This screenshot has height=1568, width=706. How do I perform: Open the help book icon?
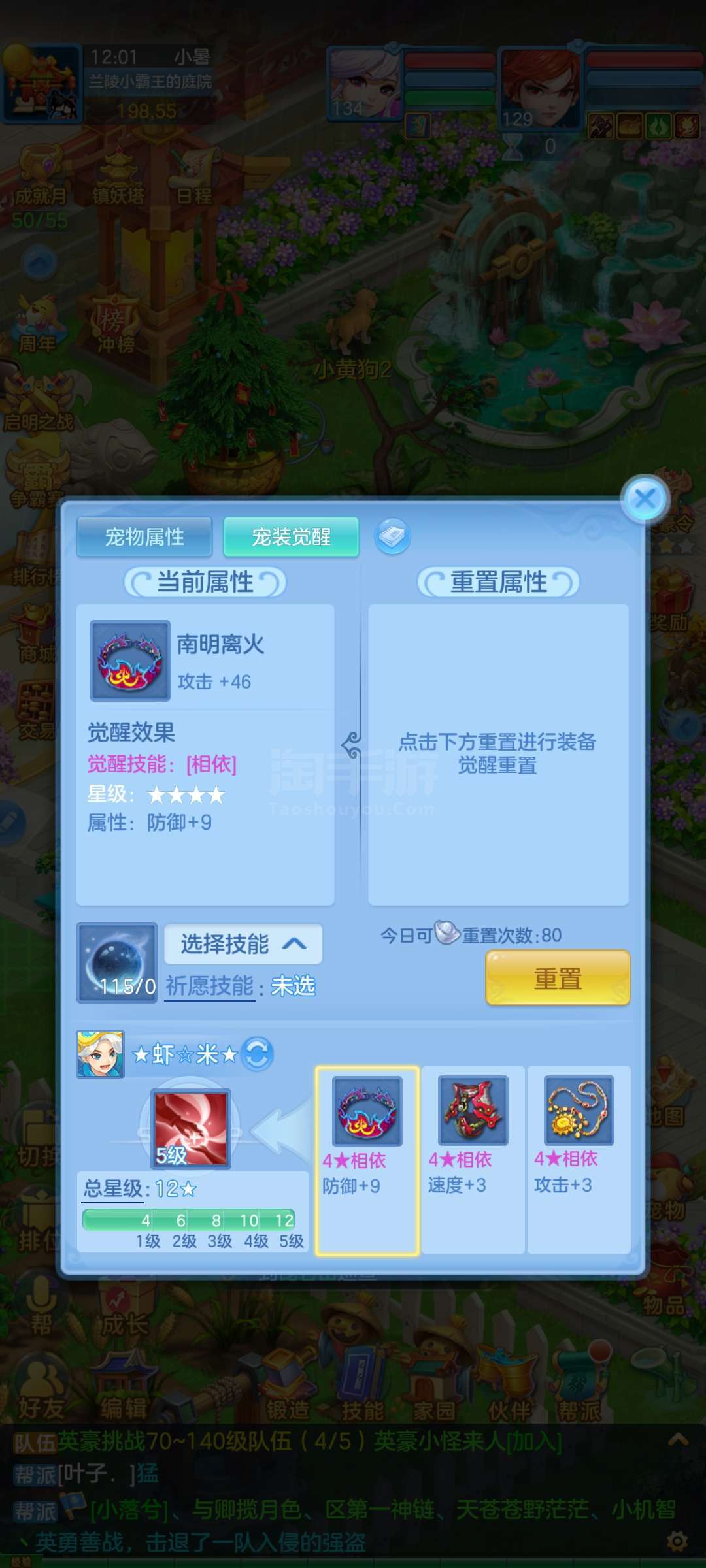[x=392, y=537]
